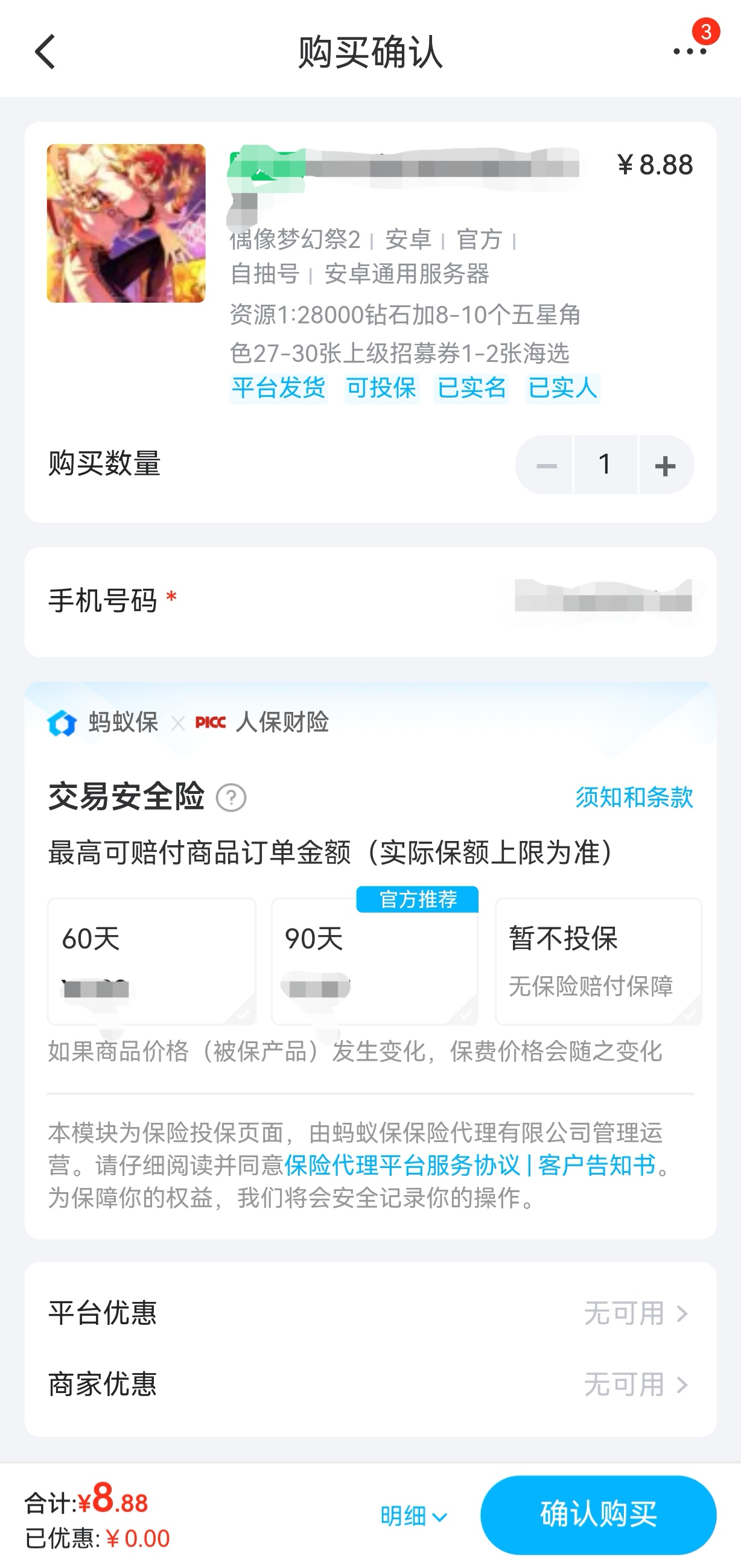Viewport: 741px width, 1568px height.
Task: Open 商家优惠 coupon row
Action: pyautogui.click(x=370, y=1384)
